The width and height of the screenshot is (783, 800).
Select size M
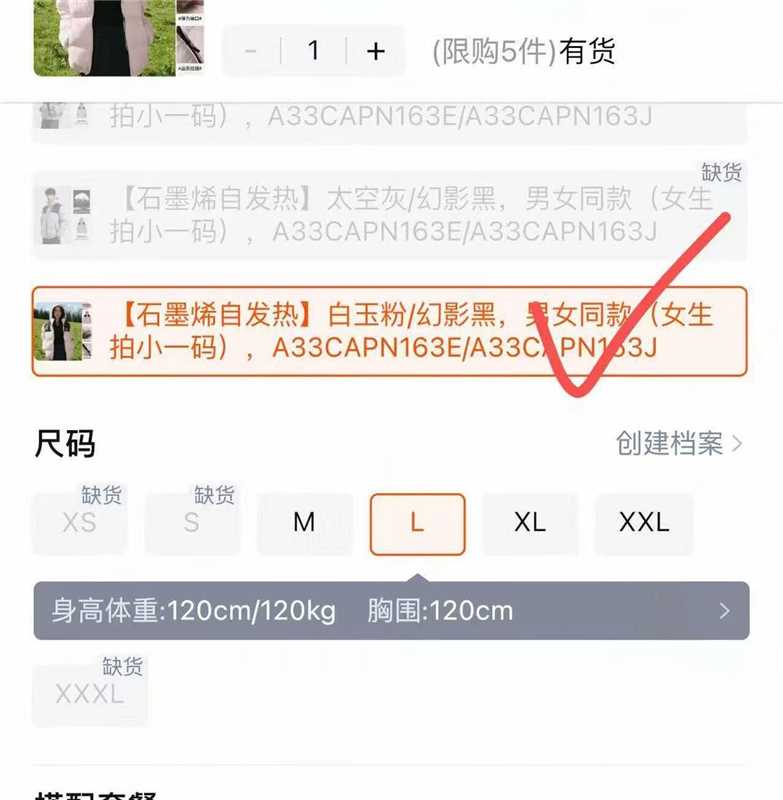[x=303, y=523]
